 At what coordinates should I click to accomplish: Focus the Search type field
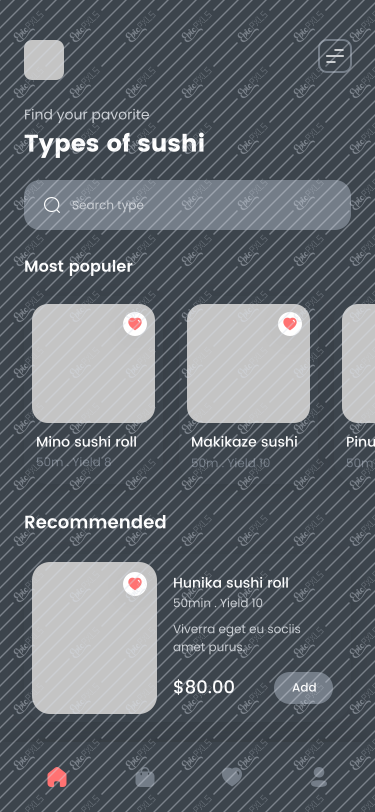[188, 205]
